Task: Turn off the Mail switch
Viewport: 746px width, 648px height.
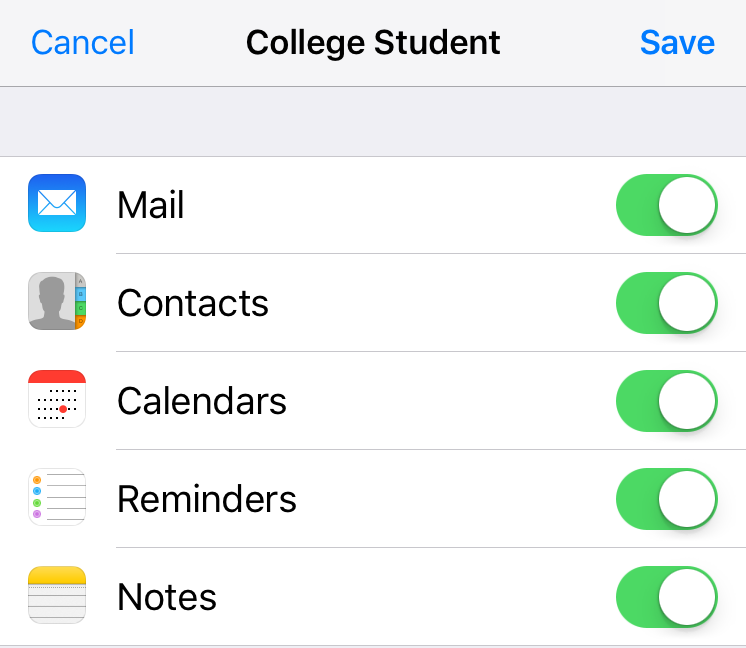Action: [667, 205]
